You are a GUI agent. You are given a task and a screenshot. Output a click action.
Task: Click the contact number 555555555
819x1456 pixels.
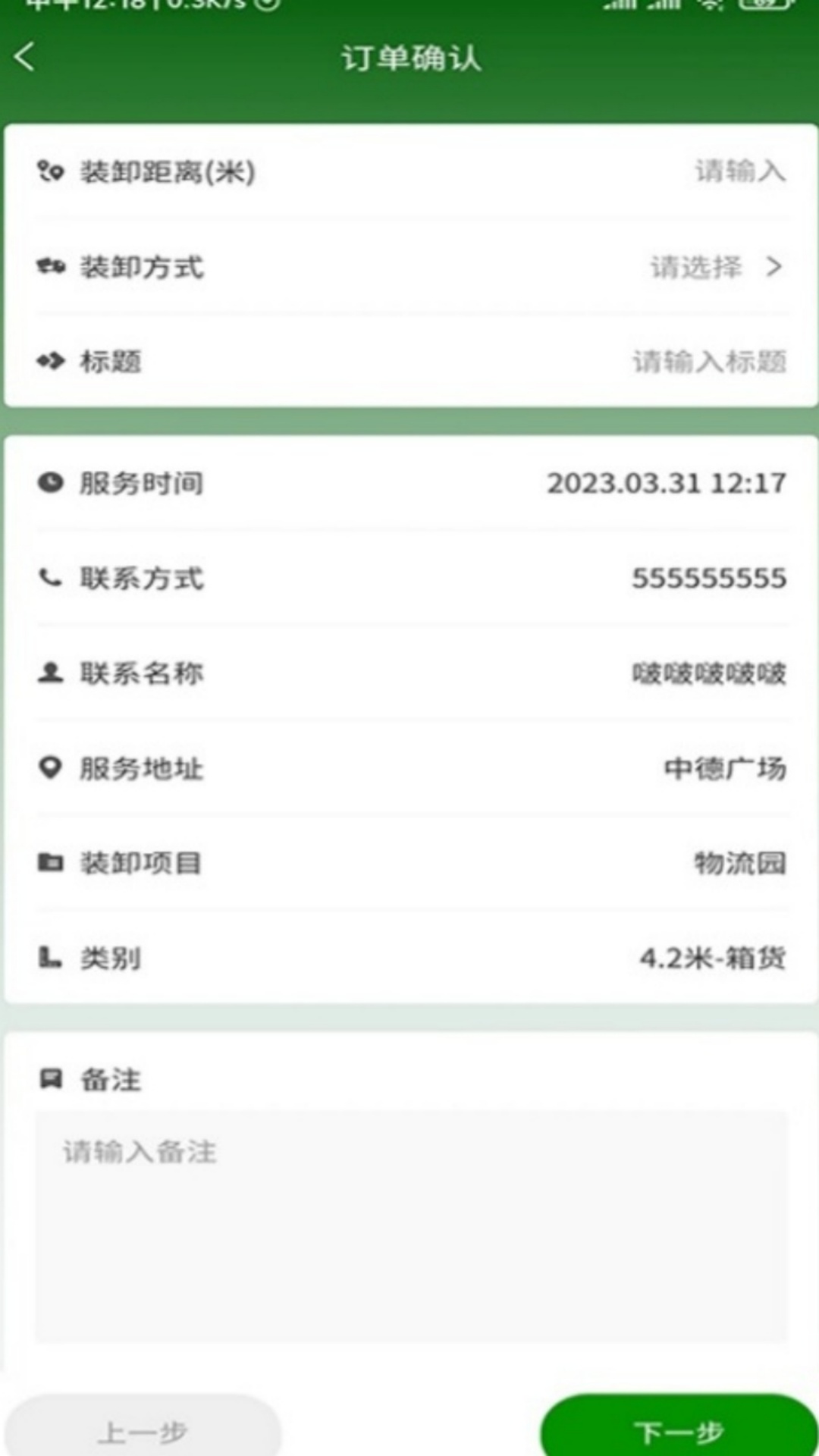pos(709,579)
